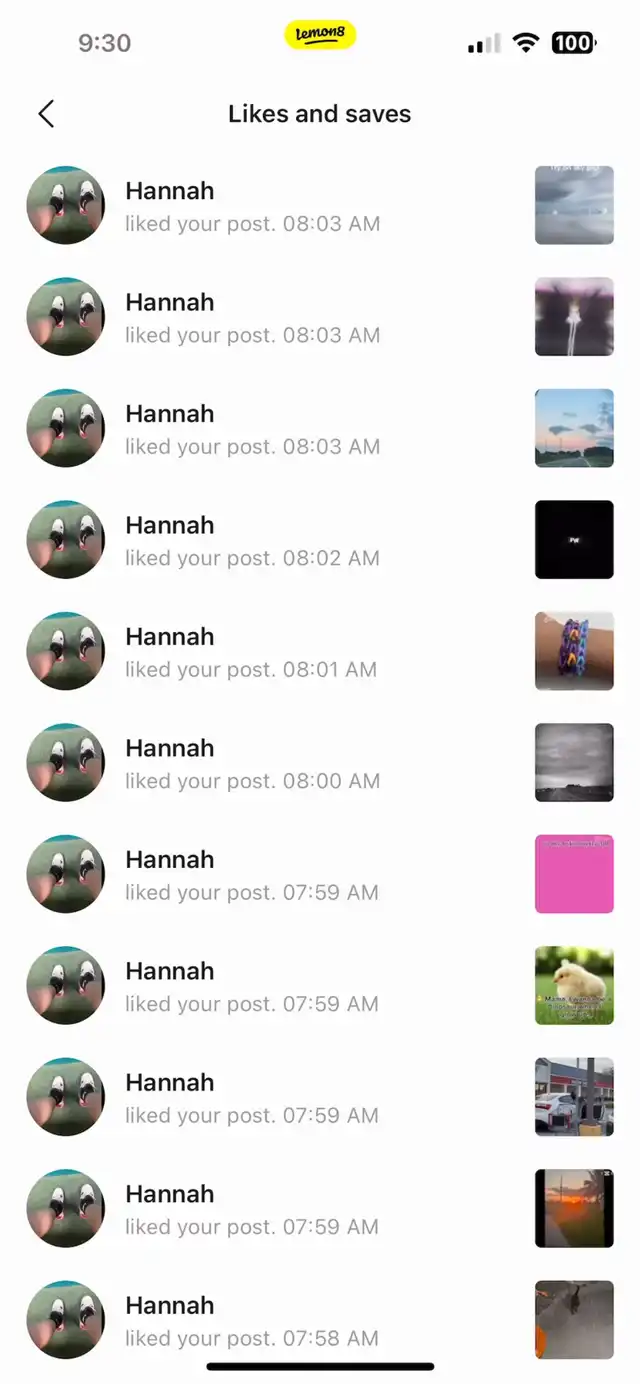Open Hannah's like notification from 08:02 AM
The width and height of the screenshot is (640, 1384).
point(252,541)
